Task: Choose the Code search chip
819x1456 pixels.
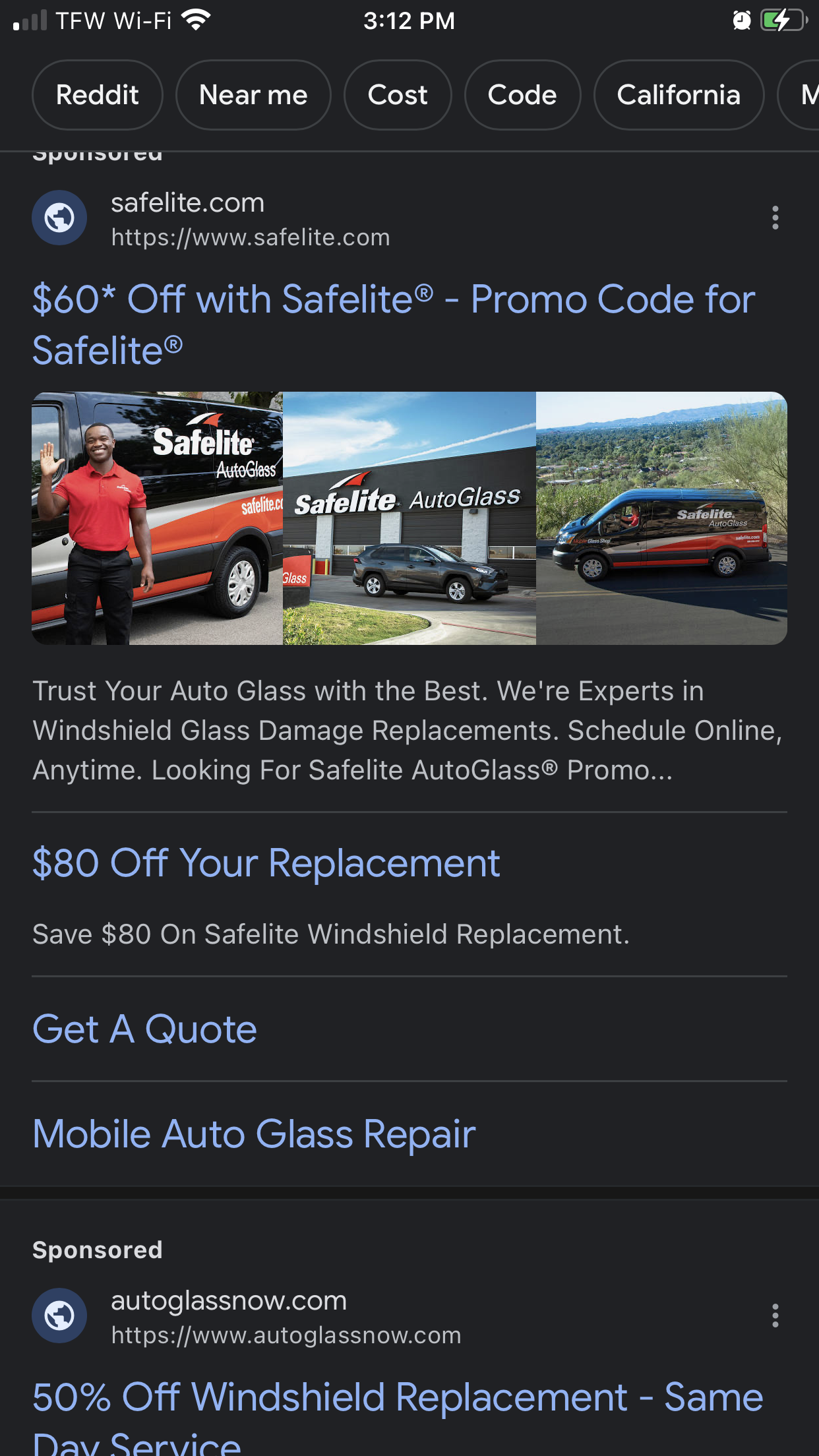Action: tap(522, 95)
